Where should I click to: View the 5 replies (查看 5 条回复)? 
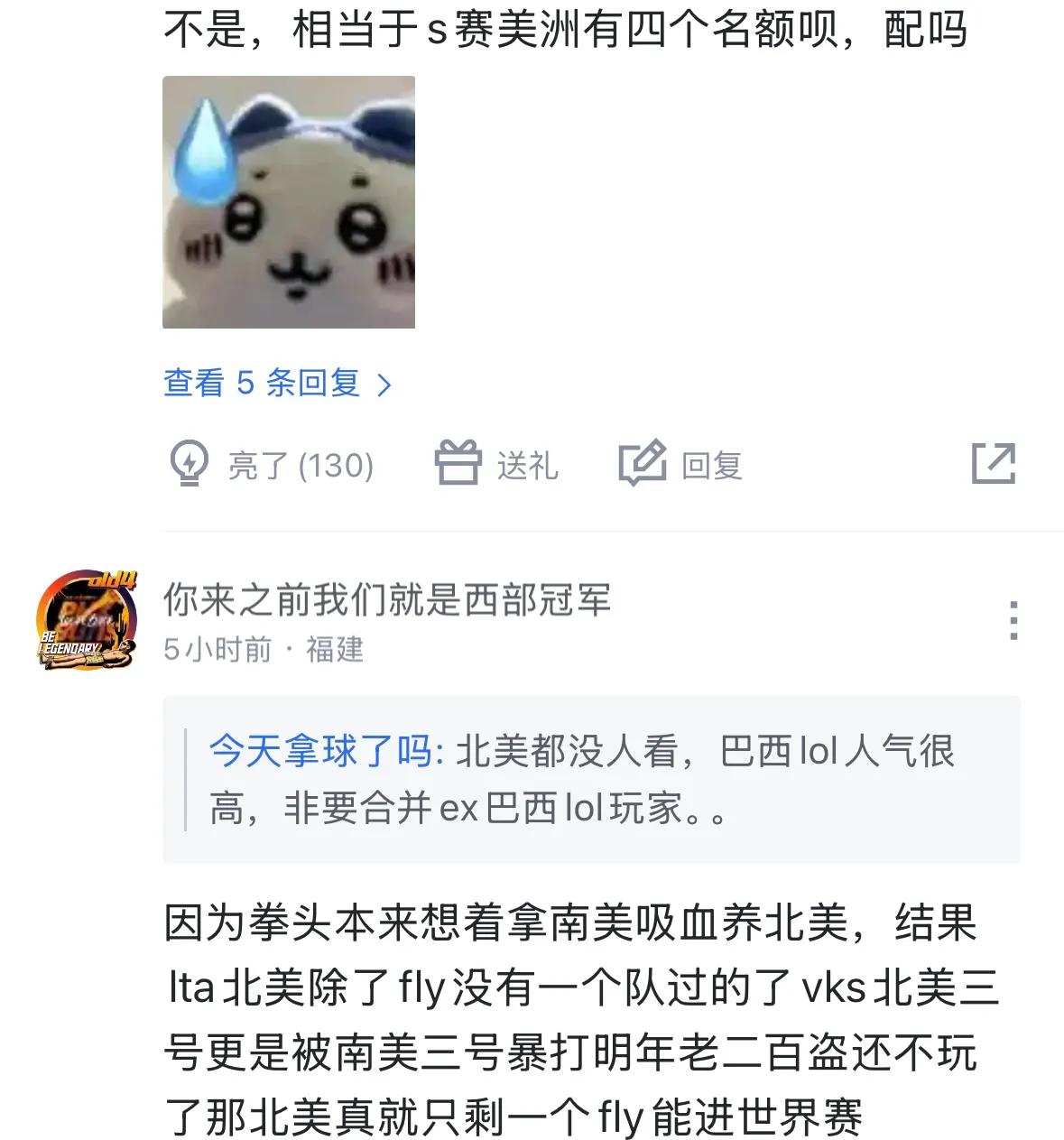point(277,384)
